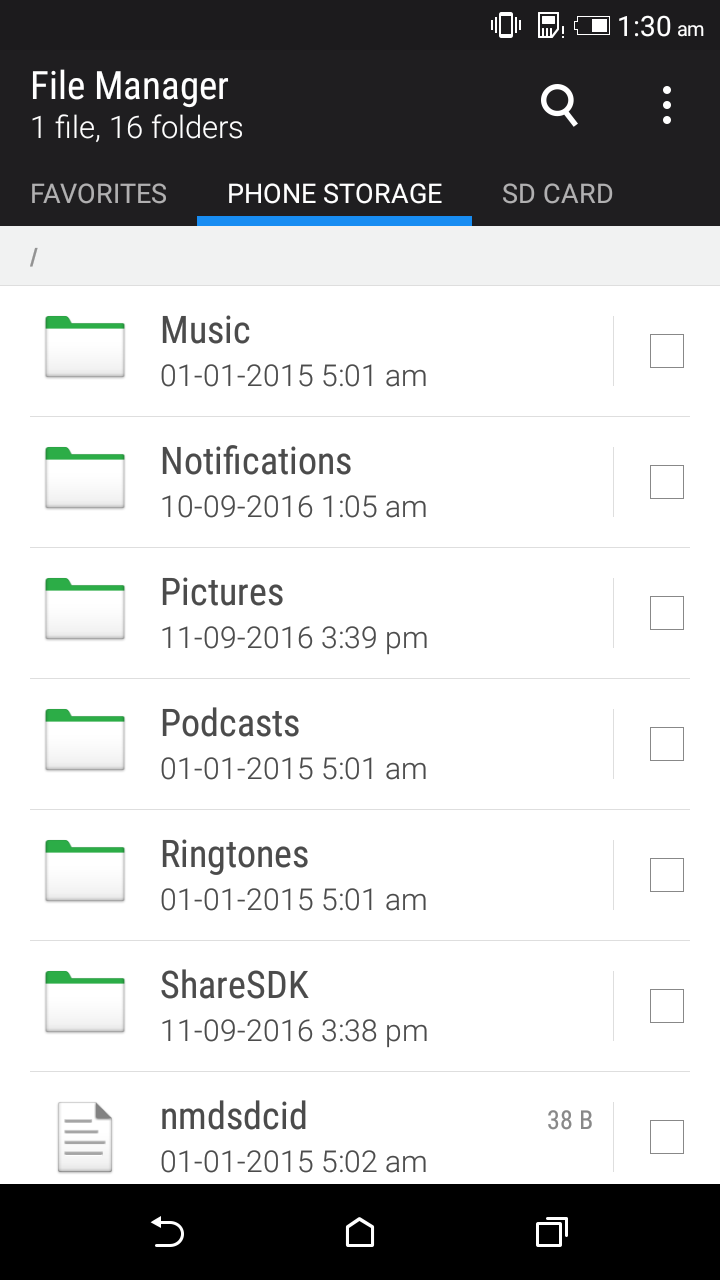Tick the ShareSDK checkbox
720x1280 pixels.
tap(667, 1006)
